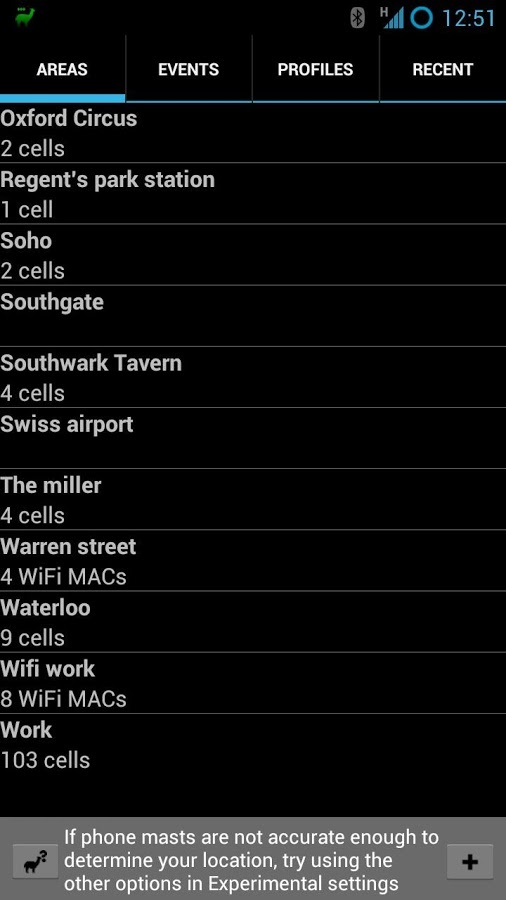Open Regent's park station area
The image size is (506, 900).
click(253, 194)
